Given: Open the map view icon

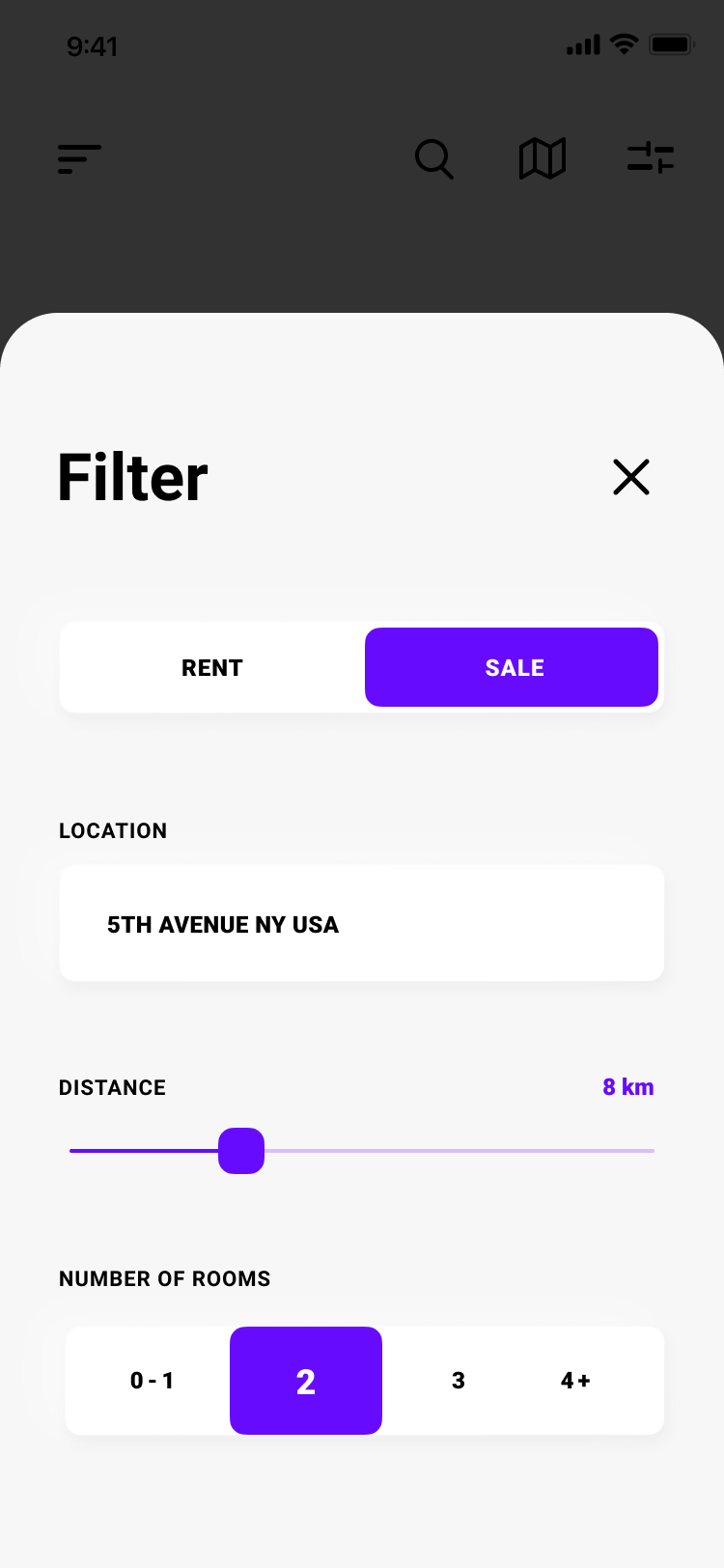Looking at the screenshot, I should tap(543, 158).
